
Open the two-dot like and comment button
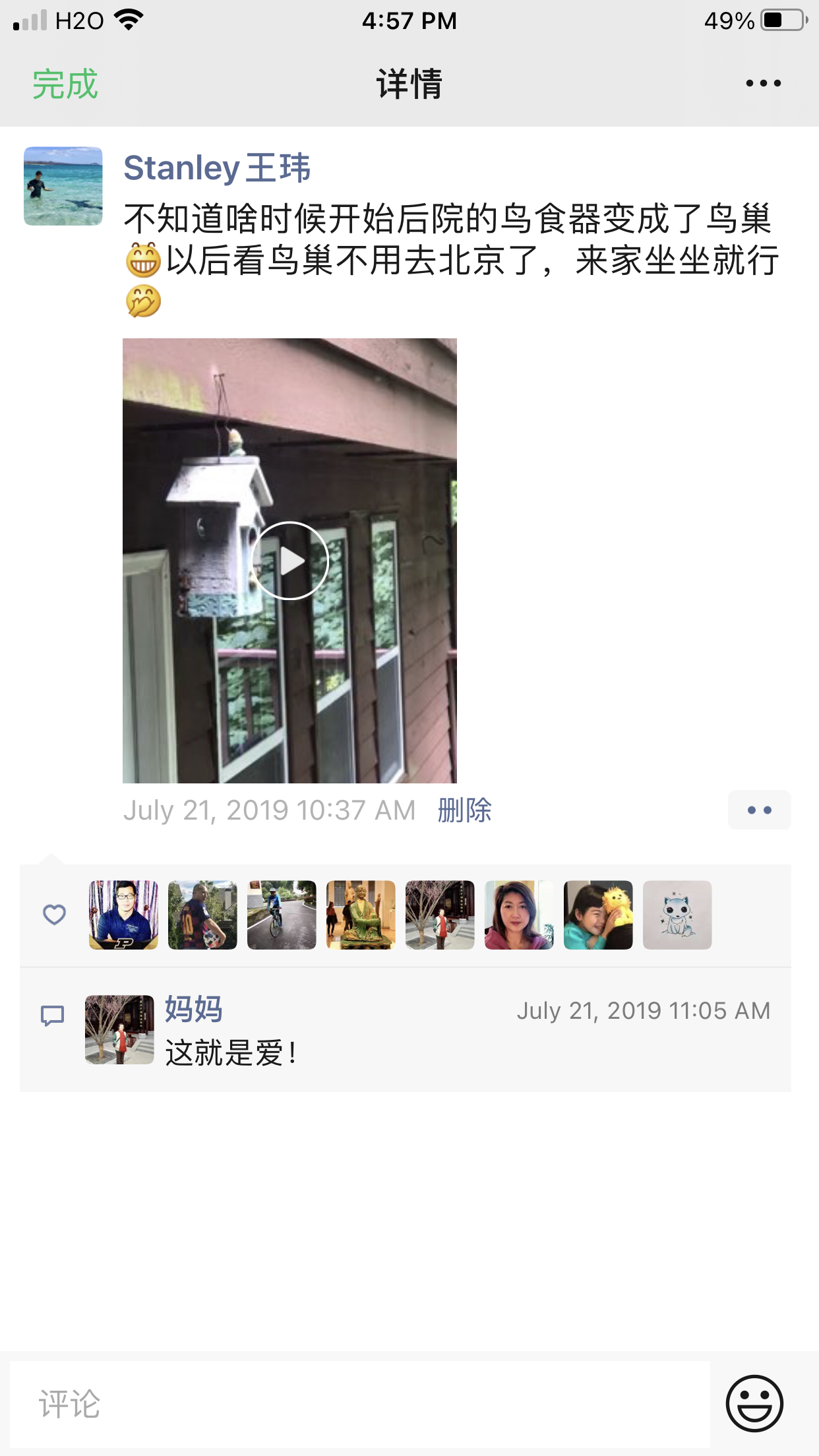coord(759,810)
